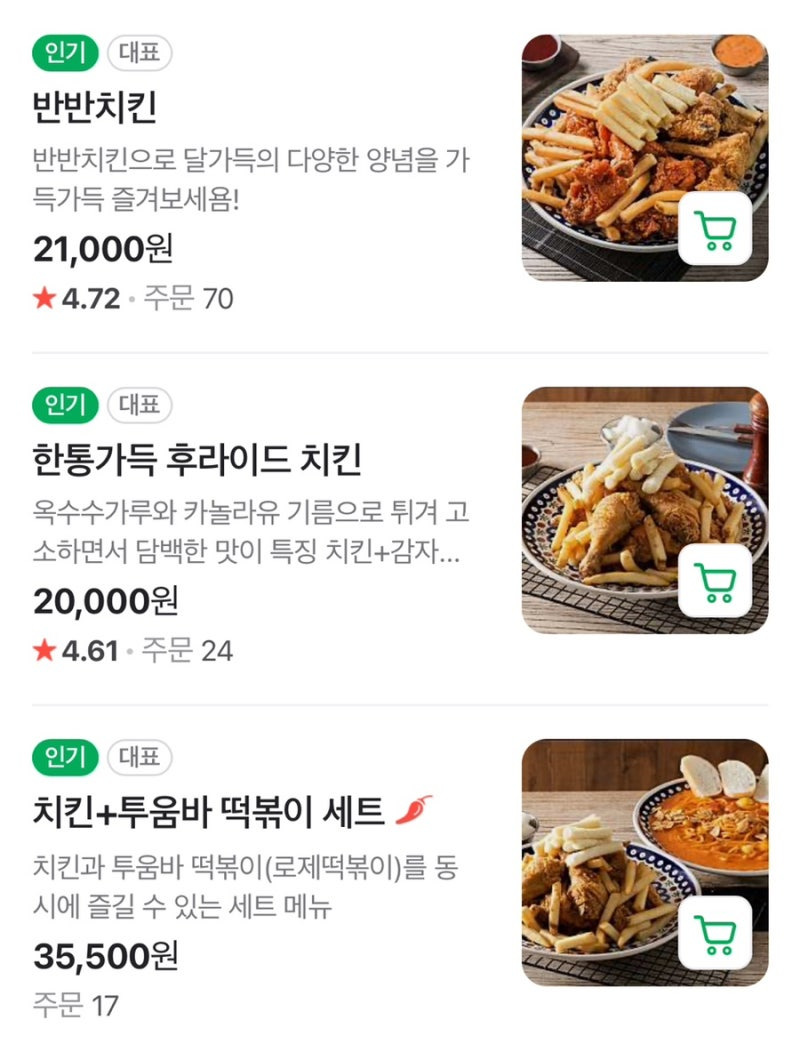Image resolution: width=800 pixels, height=1052 pixels.
Task: Add 반반치킨 to the cart
Action: tap(714, 229)
